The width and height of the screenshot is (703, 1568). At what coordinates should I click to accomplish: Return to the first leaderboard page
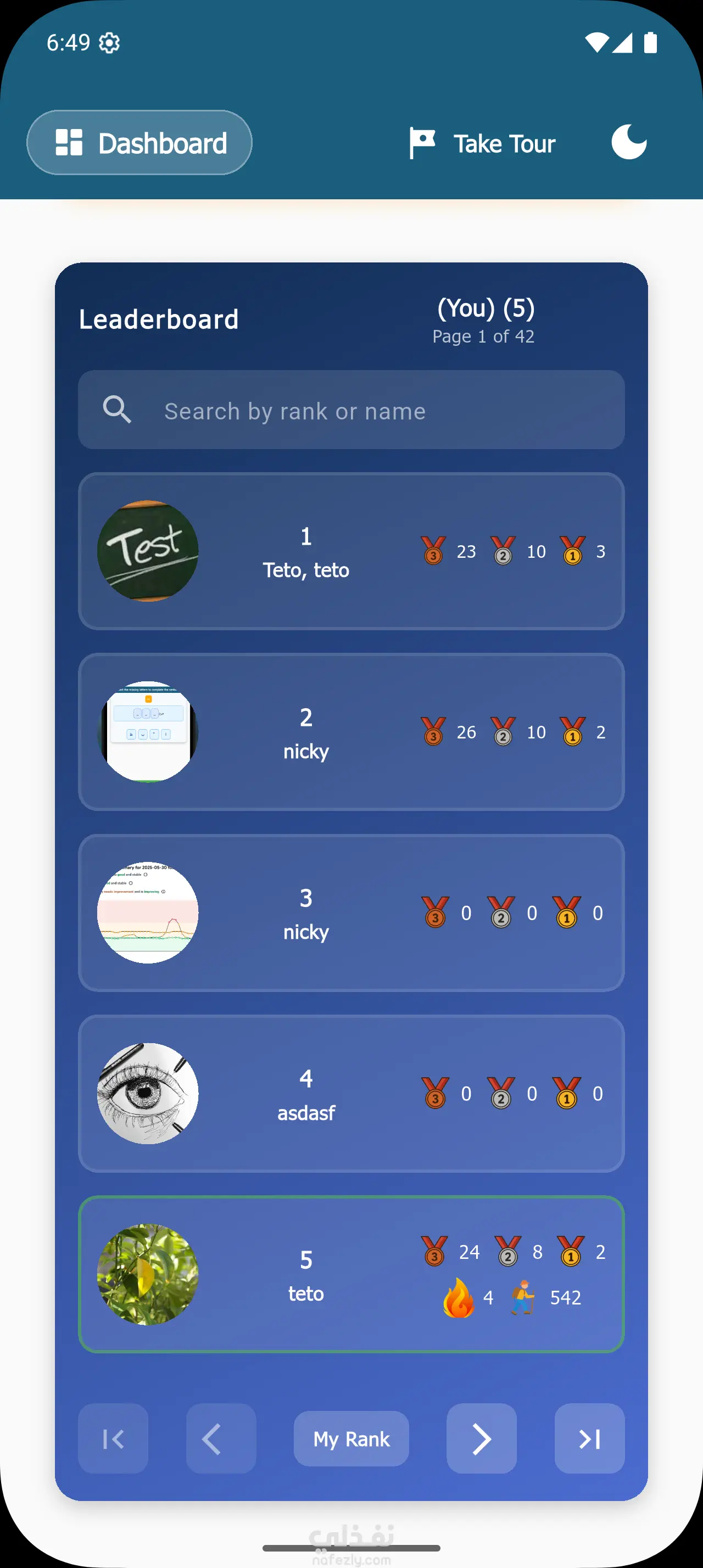(x=113, y=1440)
